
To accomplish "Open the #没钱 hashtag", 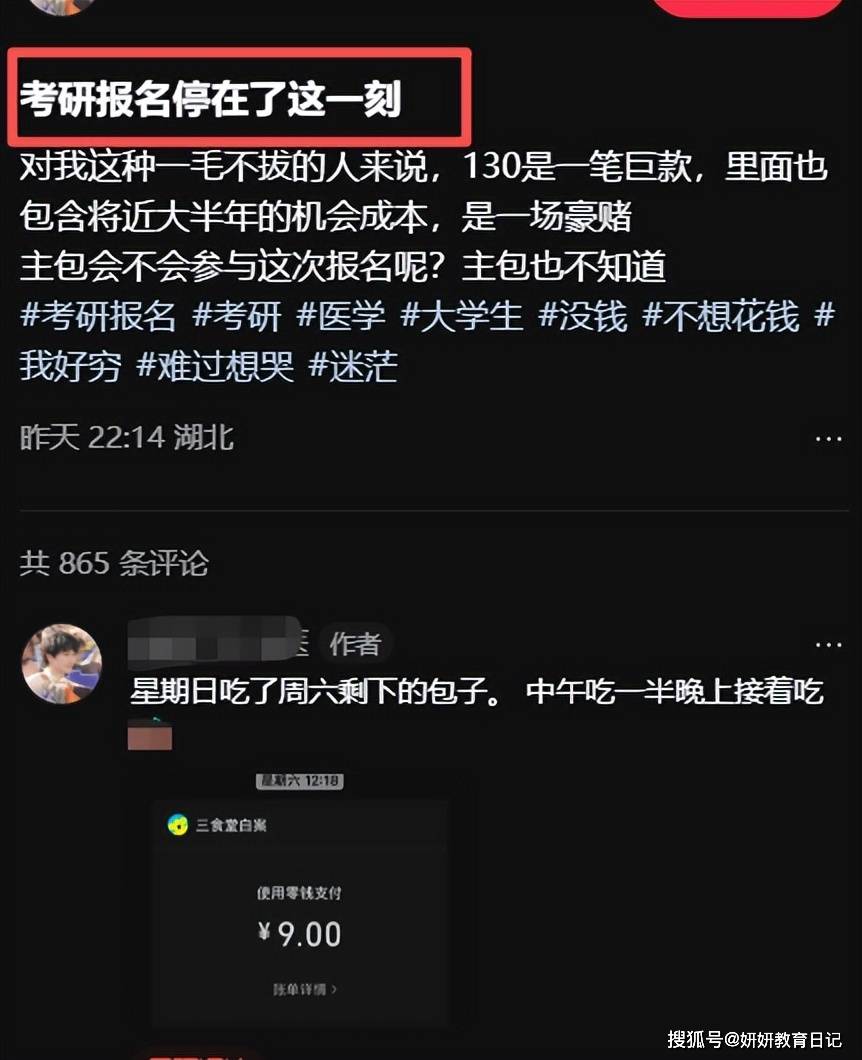I will [582, 317].
